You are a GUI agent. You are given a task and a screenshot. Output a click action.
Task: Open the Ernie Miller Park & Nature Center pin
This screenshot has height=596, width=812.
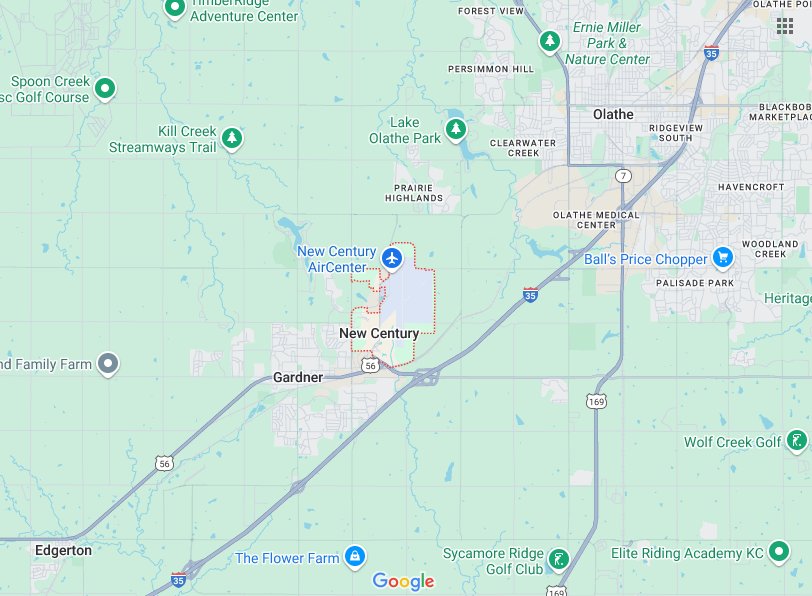(x=549, y=41)
